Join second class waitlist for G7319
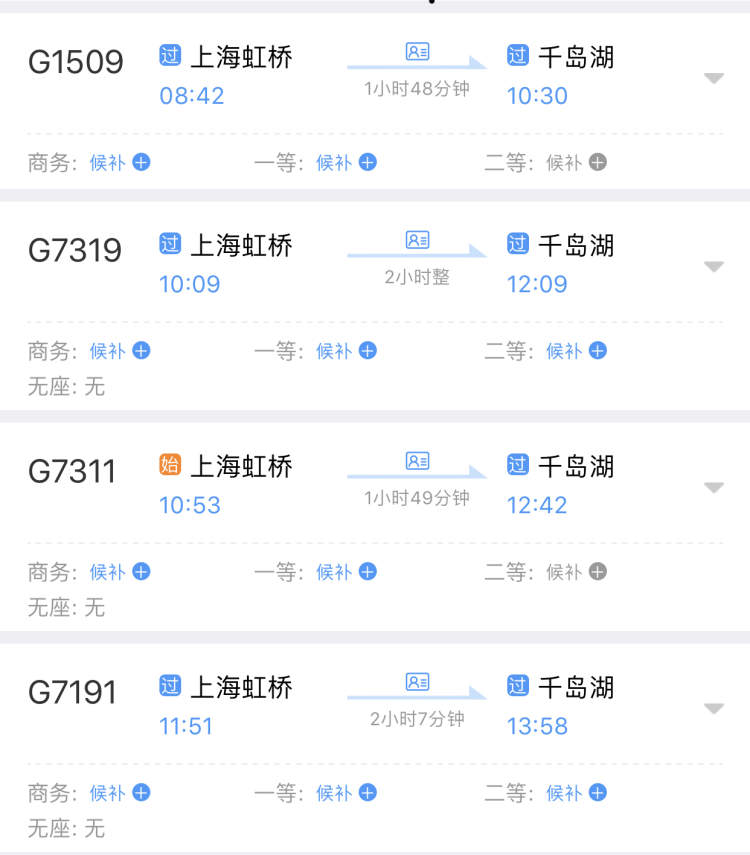 (x=597, y=351)
